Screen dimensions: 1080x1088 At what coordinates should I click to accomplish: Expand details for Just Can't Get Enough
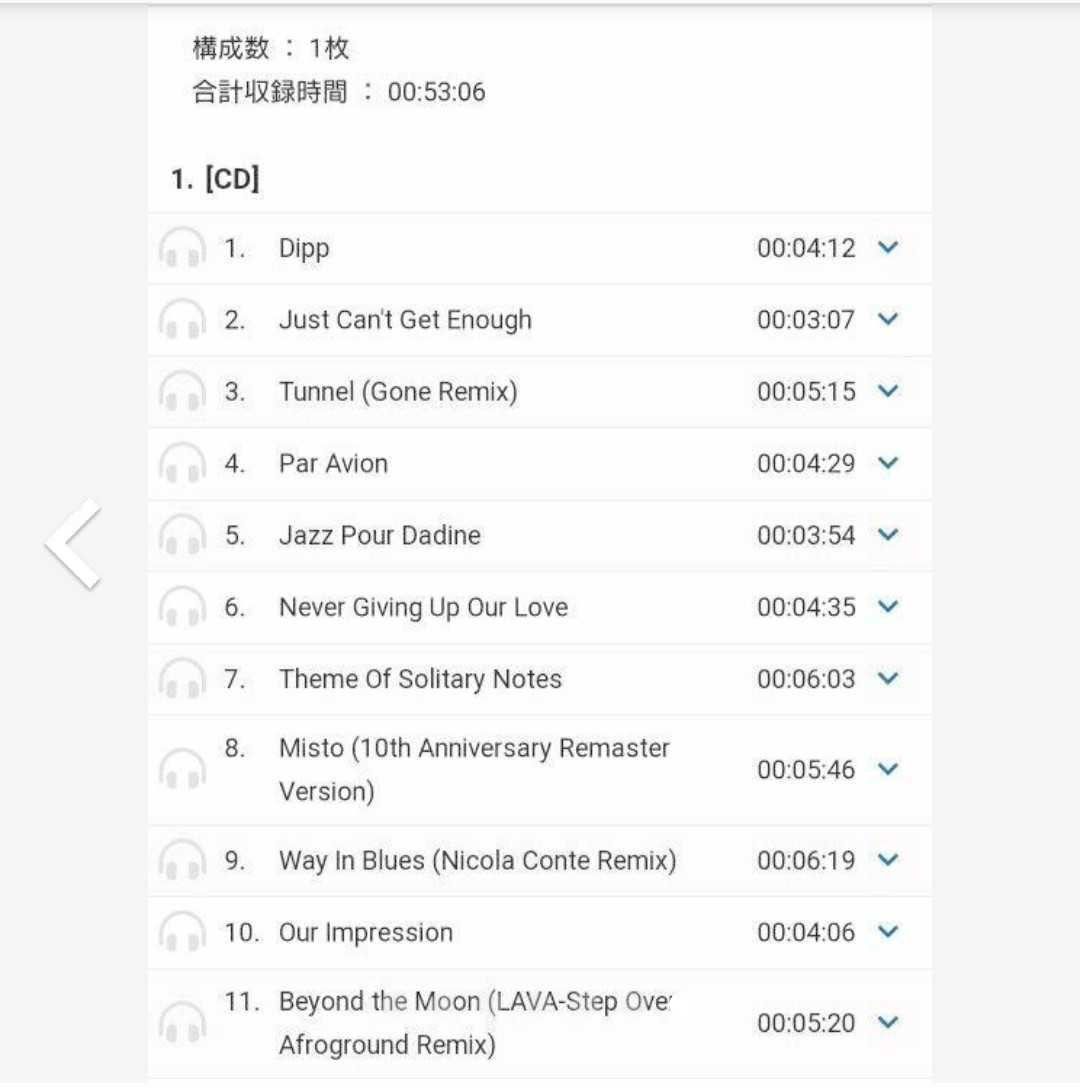pos(888,319)
